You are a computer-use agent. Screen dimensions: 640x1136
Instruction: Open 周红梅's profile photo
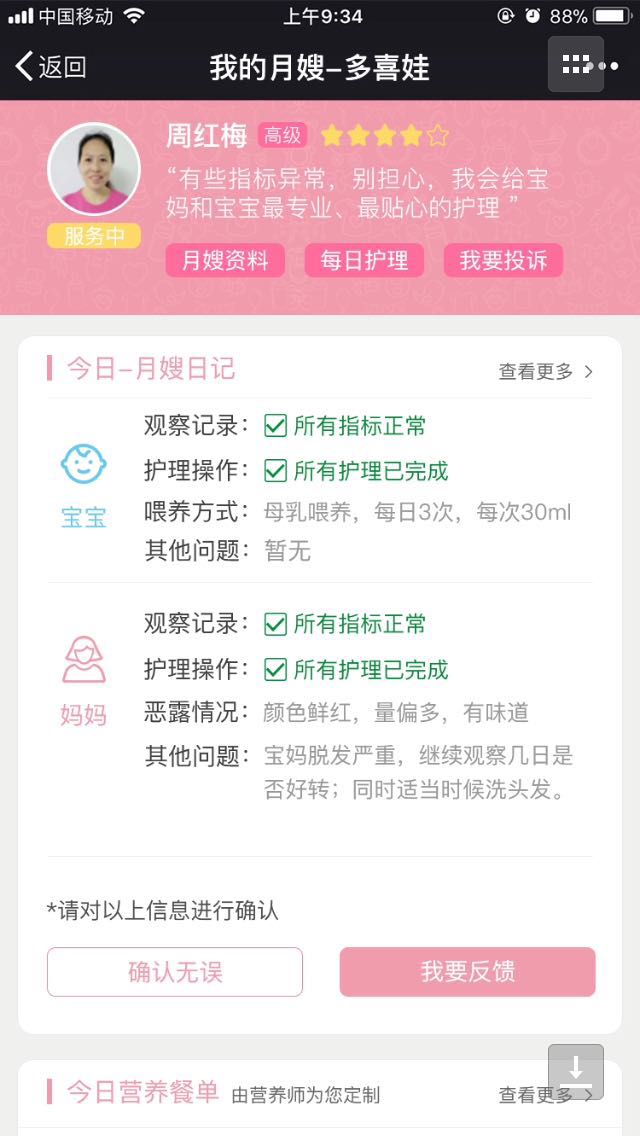(x=94, y=170)
